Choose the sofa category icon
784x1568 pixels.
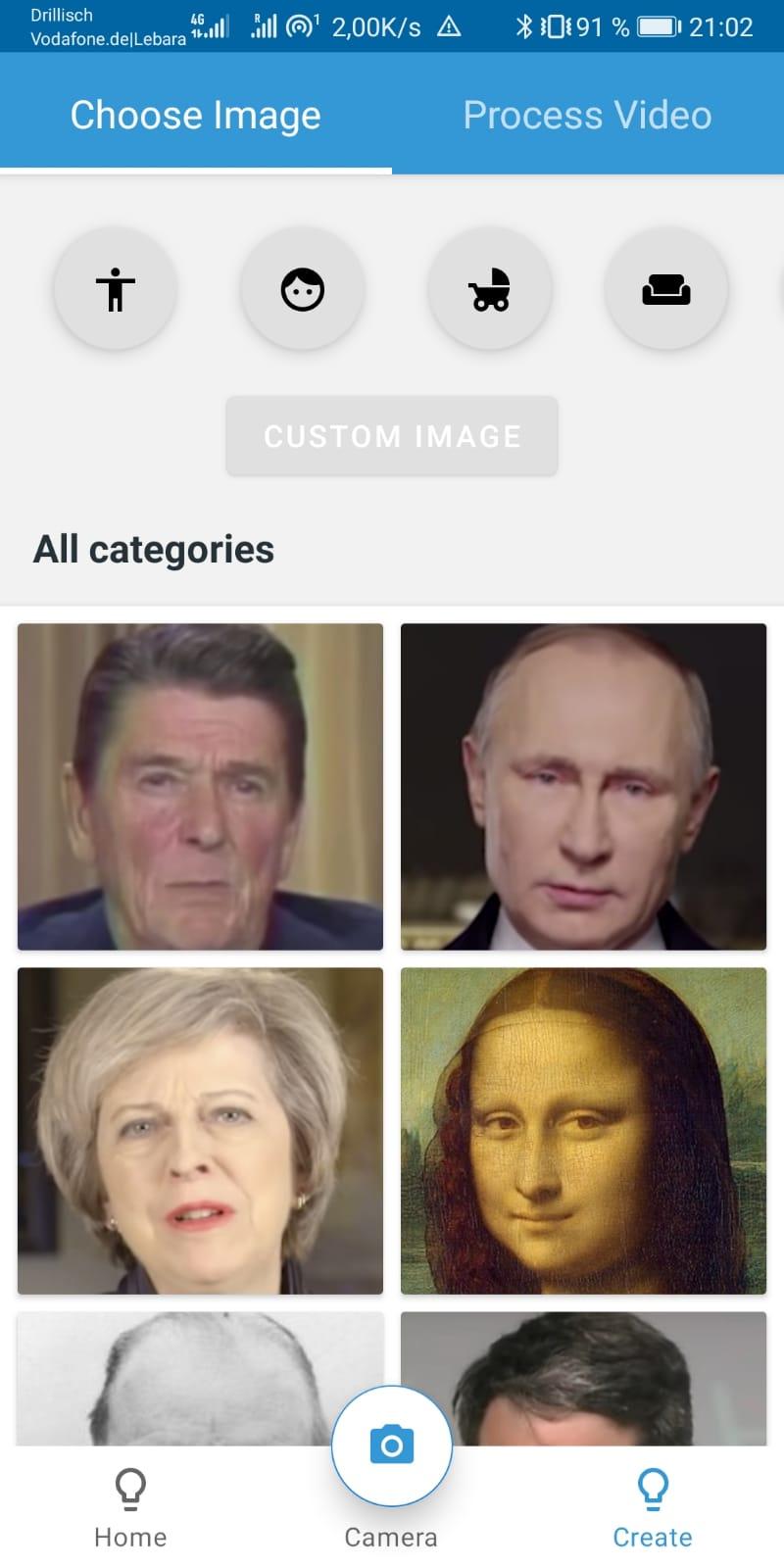(666, 288)
